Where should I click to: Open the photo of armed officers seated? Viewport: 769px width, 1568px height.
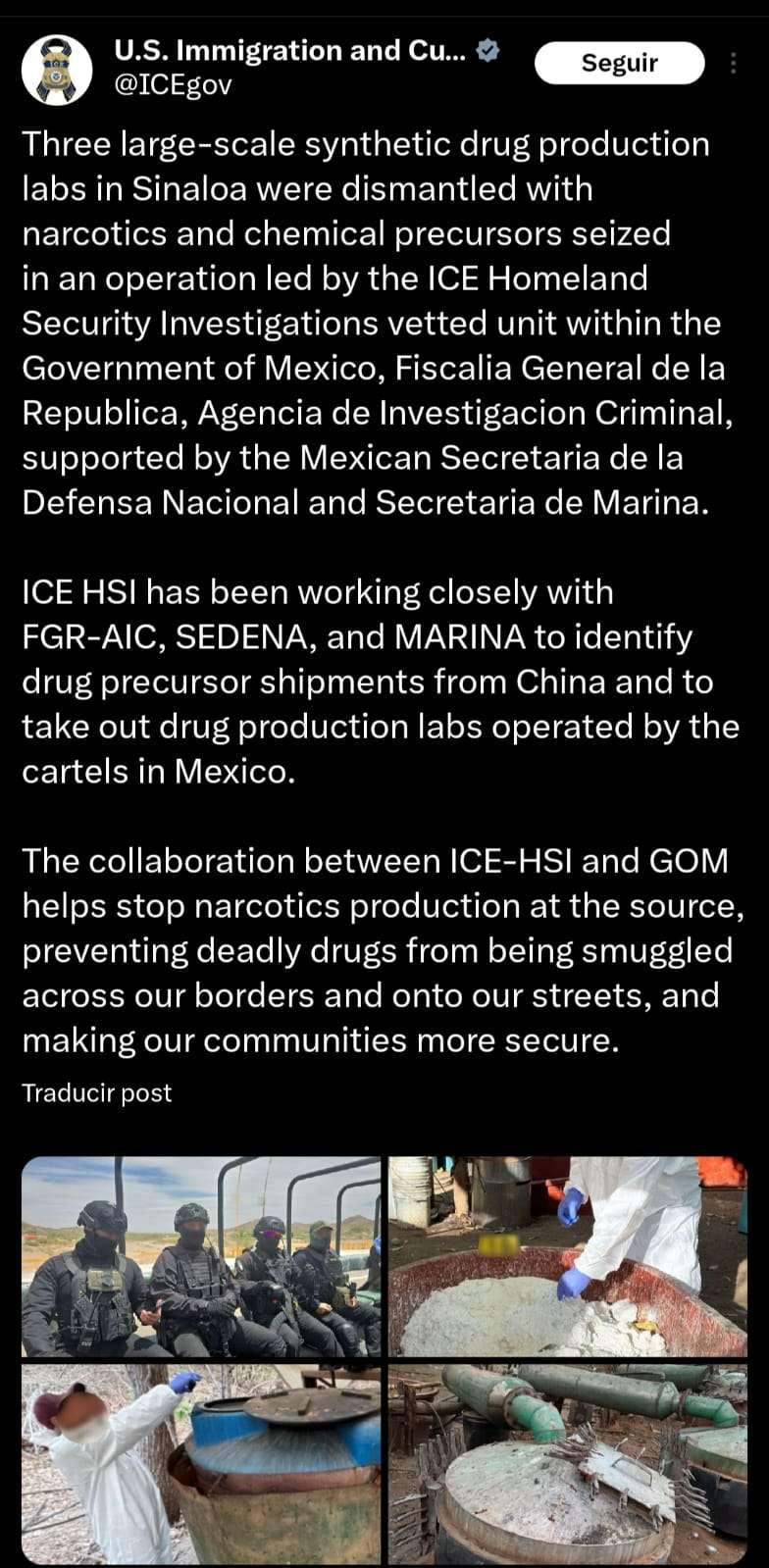coord(201,1256)
